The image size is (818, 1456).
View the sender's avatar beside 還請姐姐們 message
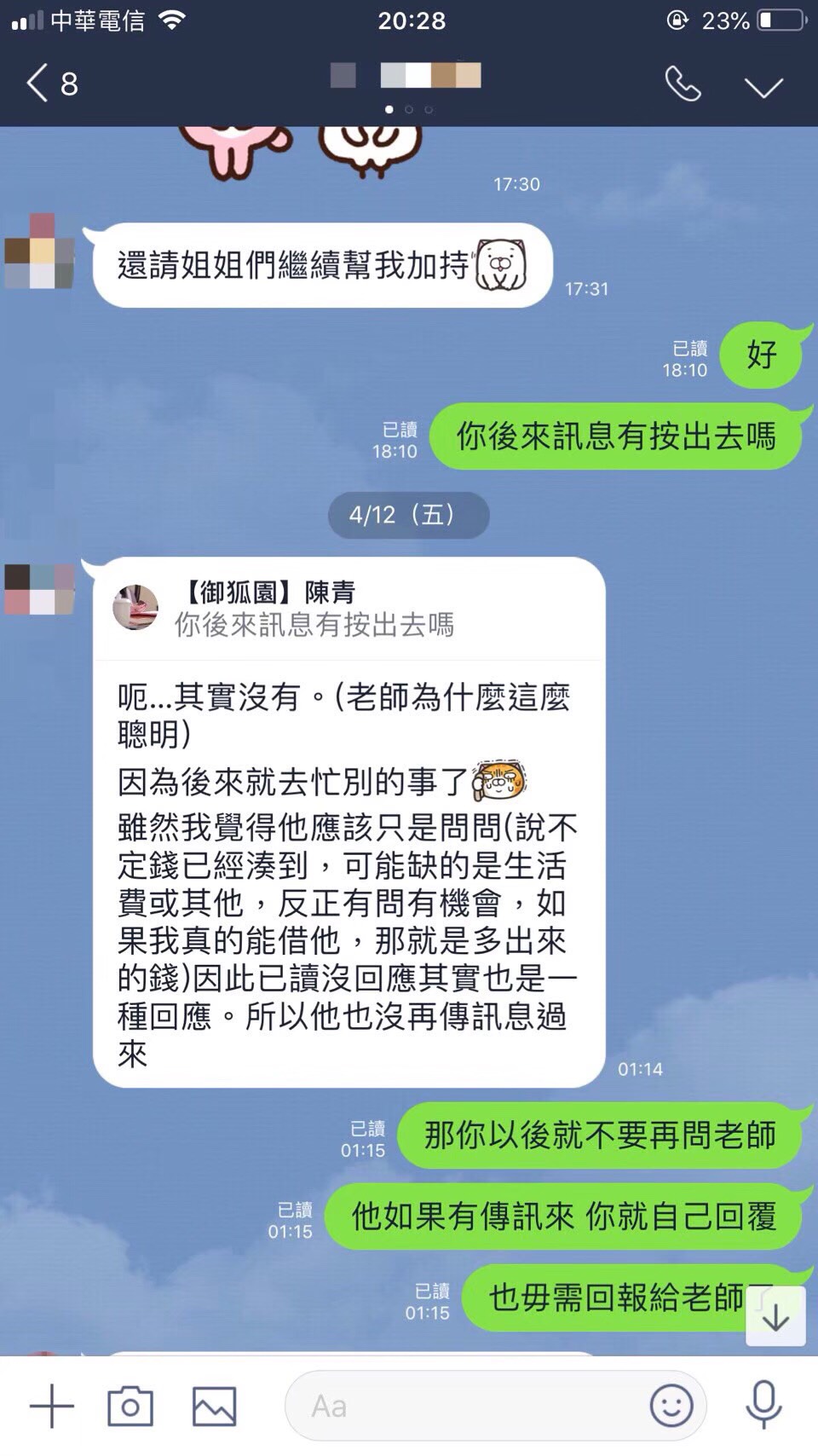click(39, 251)
